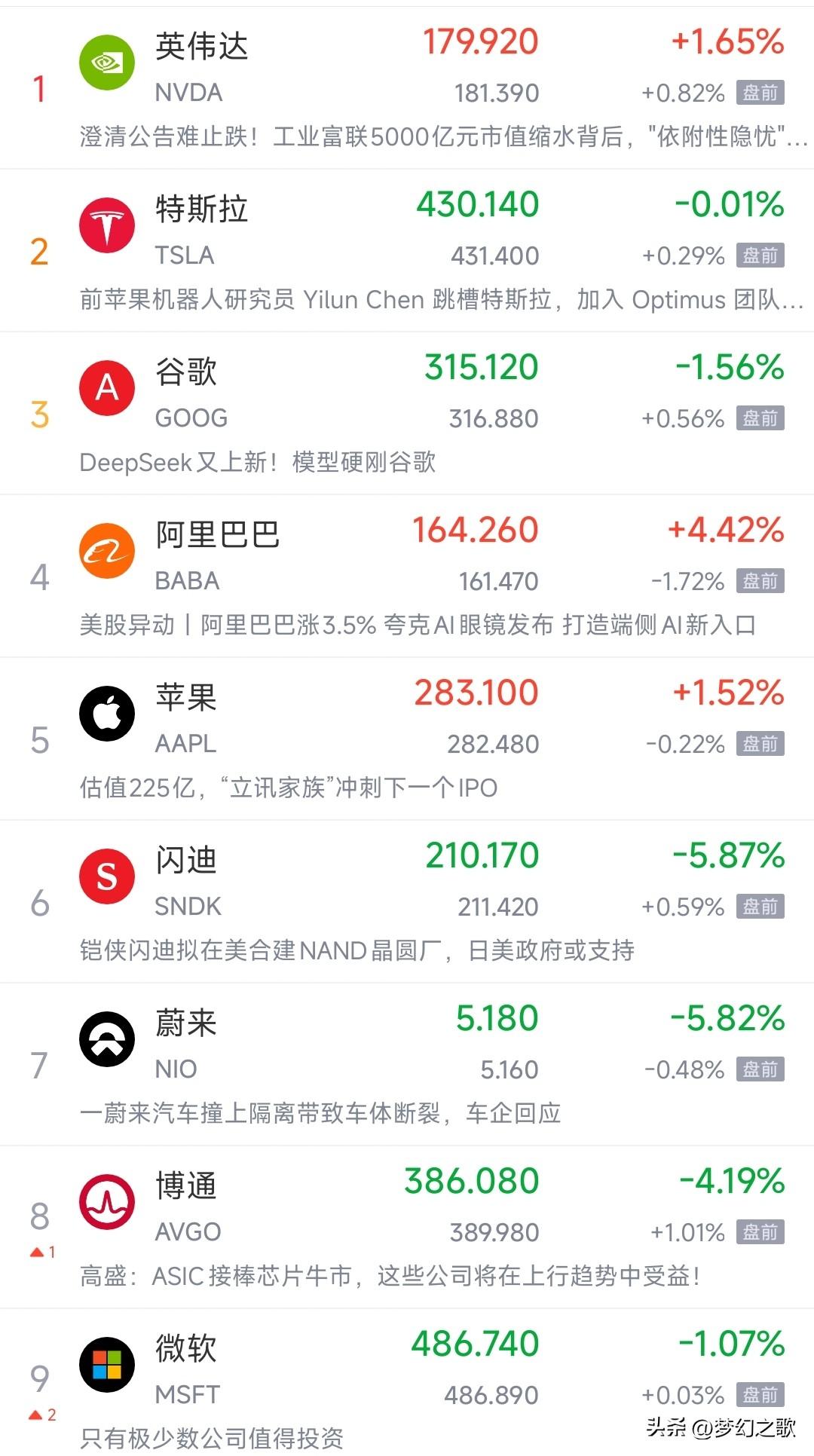
Task: Click the 盘前 badge next to NVDA
Action: [761, 93]
